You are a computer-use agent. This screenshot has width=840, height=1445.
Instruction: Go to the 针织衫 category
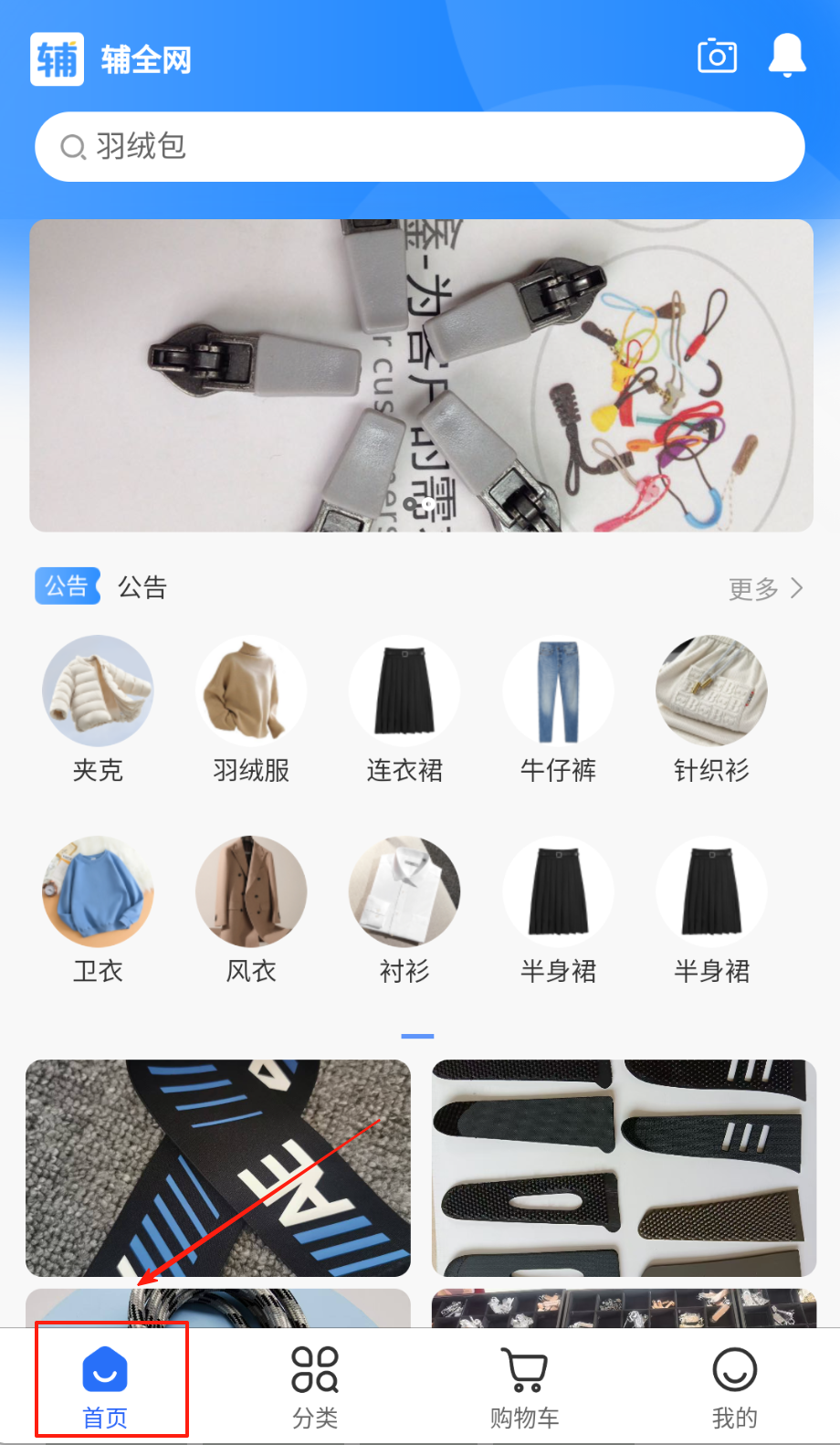[711, 710]
